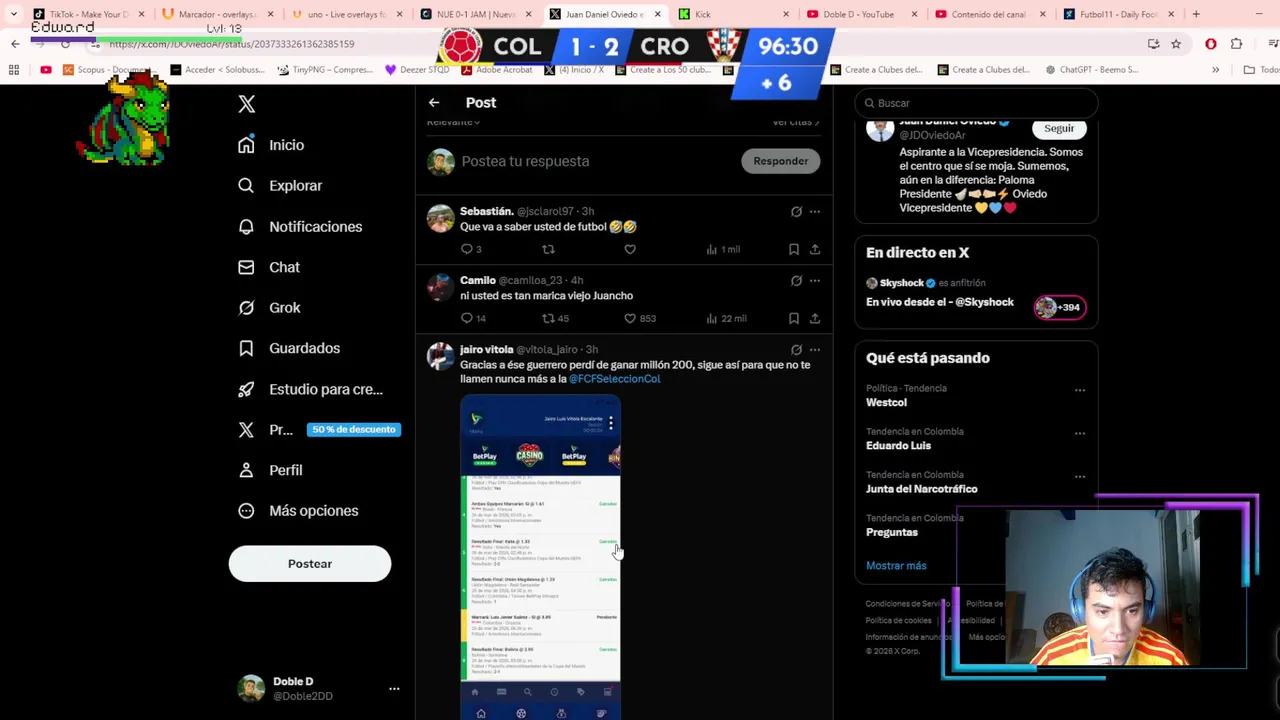Screen dimensions: 1280x720
Task: Tap Mostrar más under trends
Action: pyautogui.click(x=896, y=566)
